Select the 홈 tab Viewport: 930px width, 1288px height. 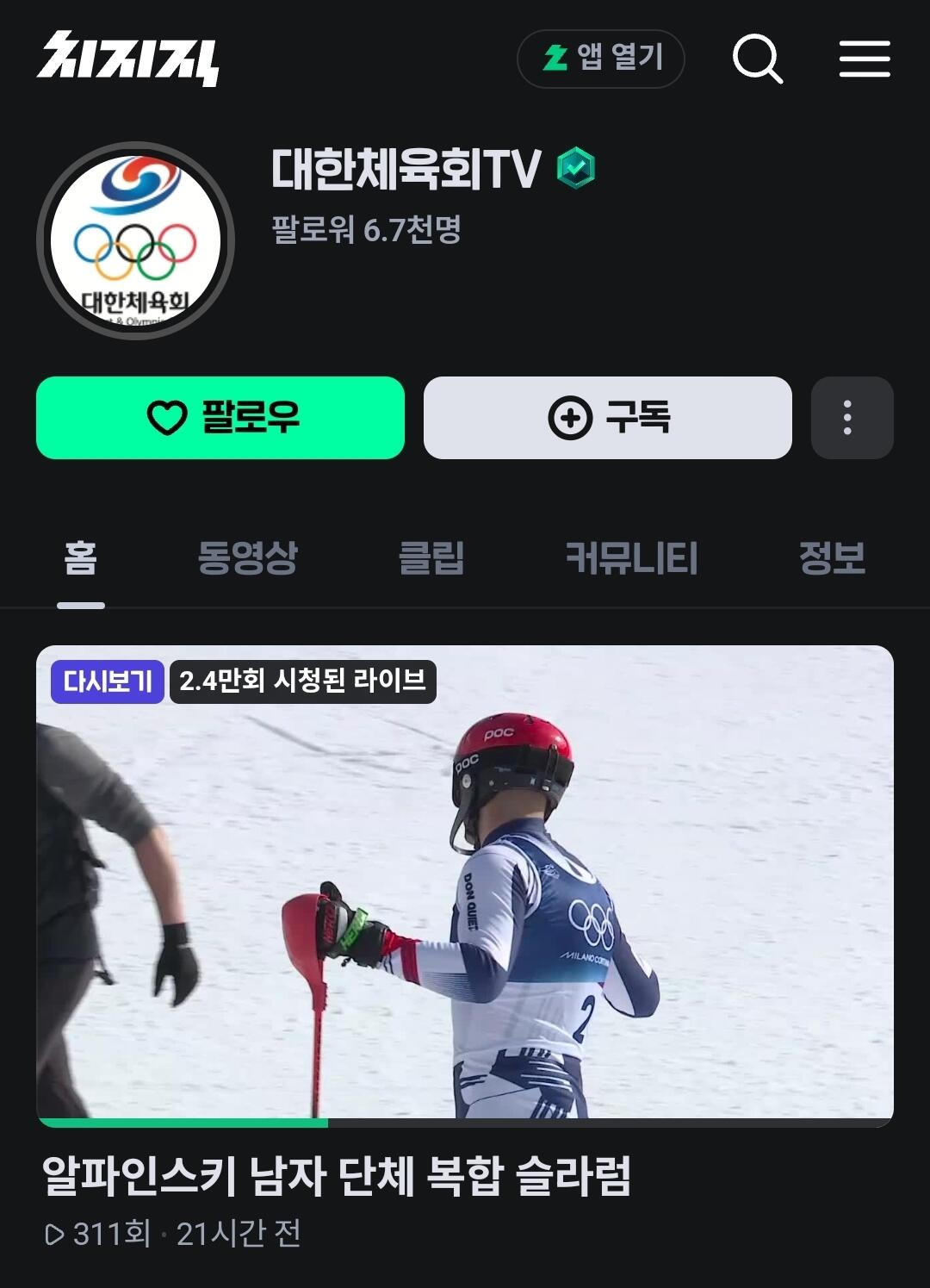point(81,558)
